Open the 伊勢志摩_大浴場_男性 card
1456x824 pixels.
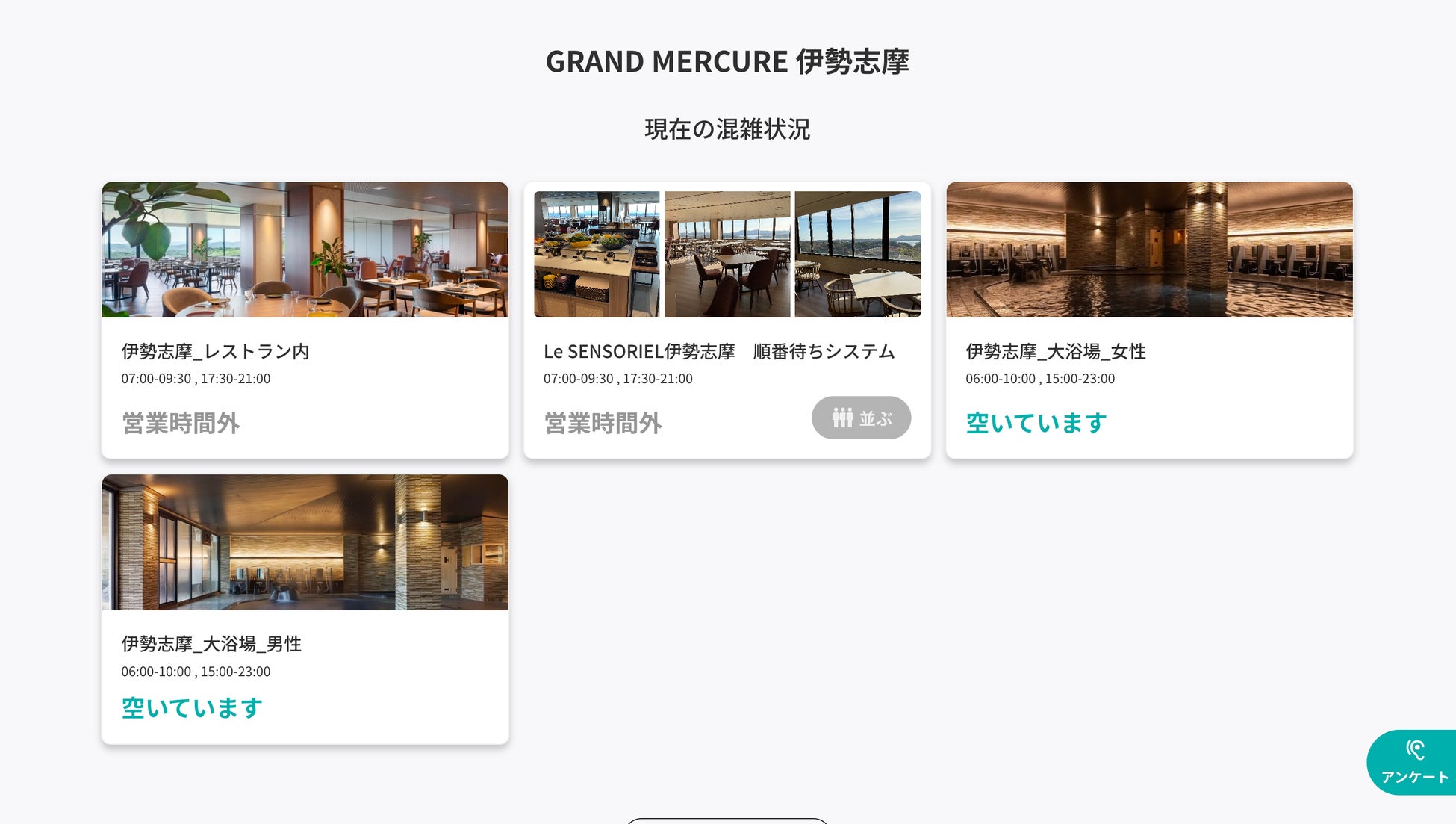(305, 609)
